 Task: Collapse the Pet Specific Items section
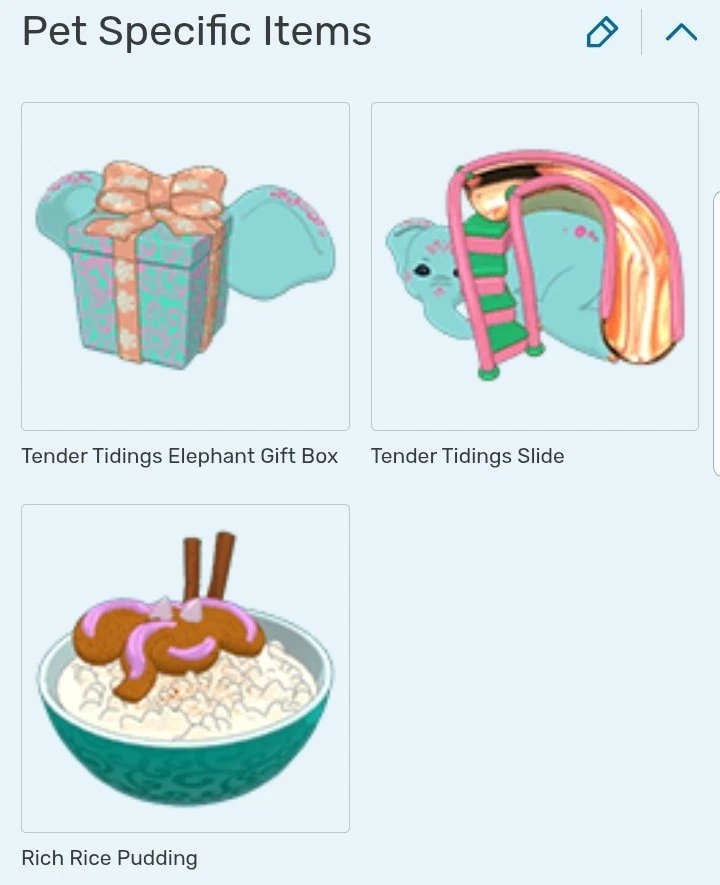pos(681,32)
